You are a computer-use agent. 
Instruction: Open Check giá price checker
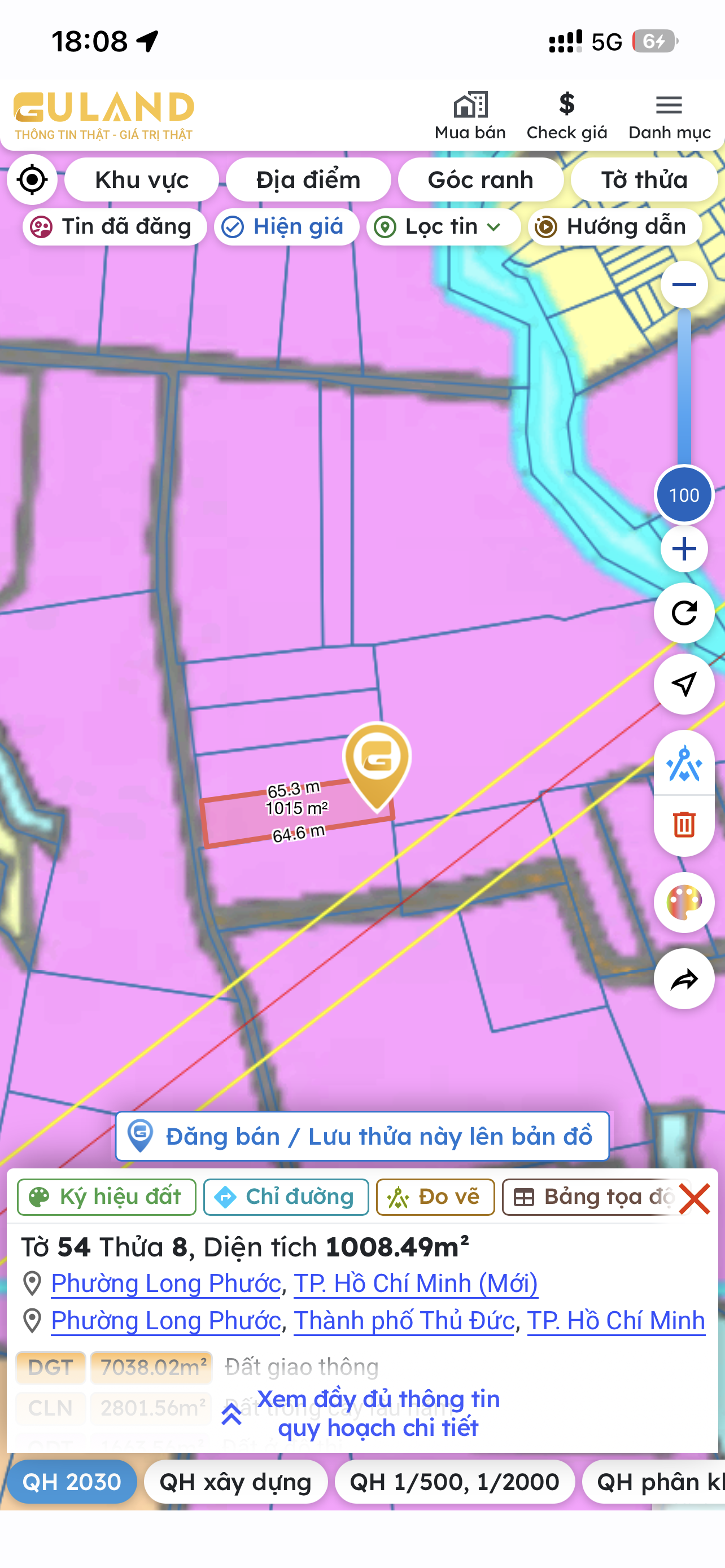567,116
